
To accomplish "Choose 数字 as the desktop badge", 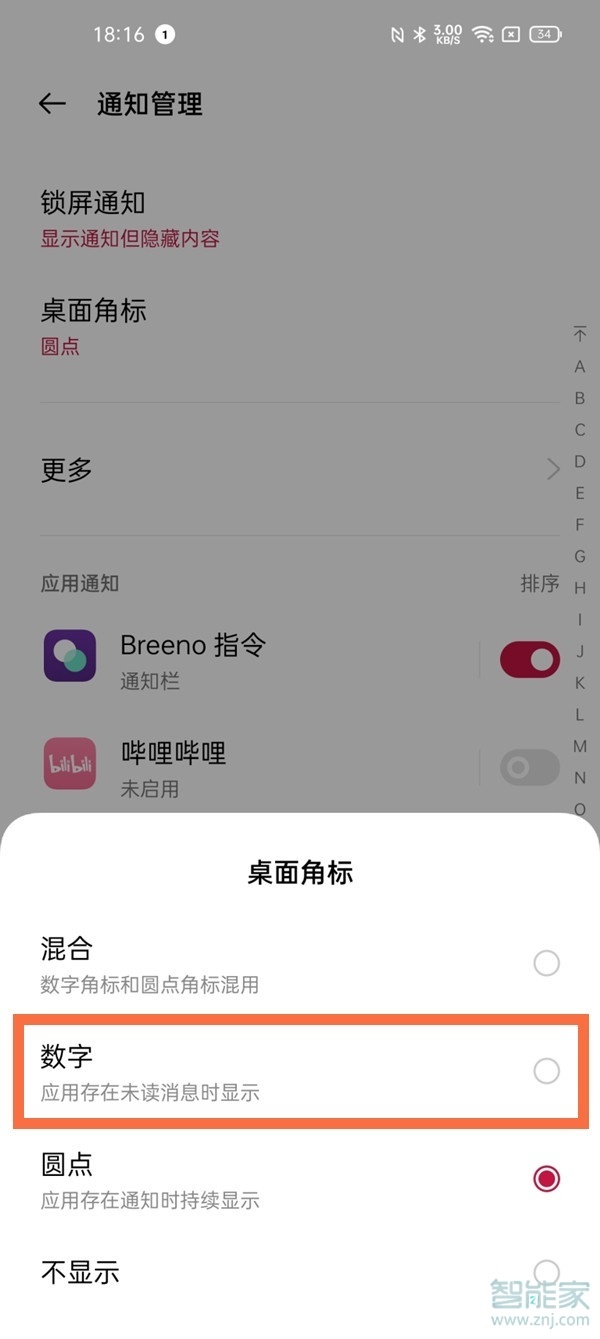I will (546, 1071).
